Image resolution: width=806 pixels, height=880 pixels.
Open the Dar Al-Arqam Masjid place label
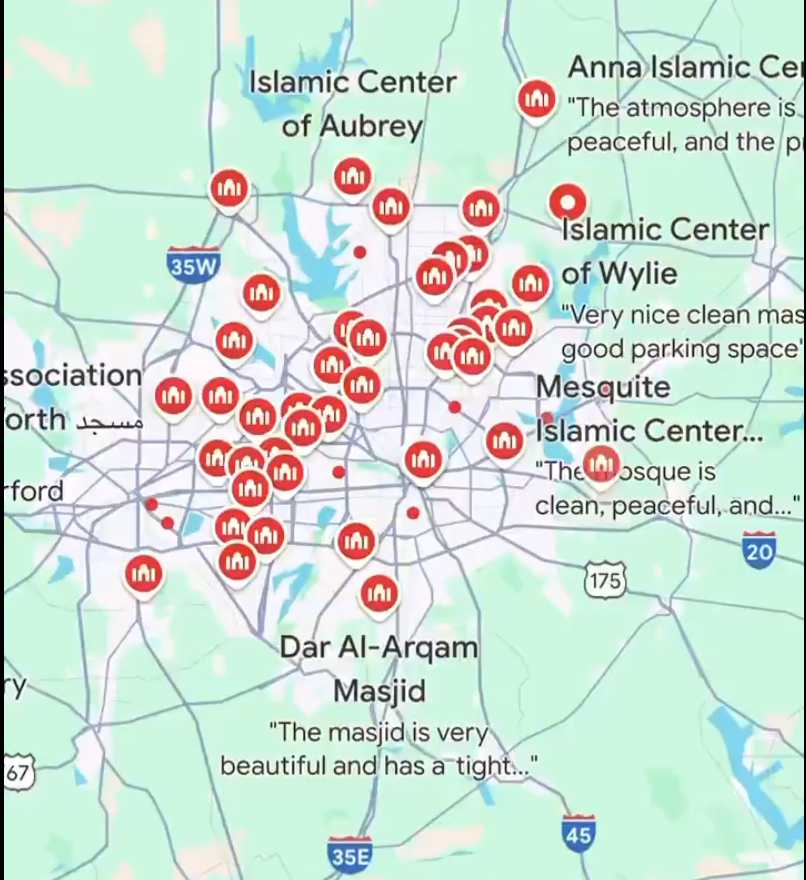[378, 668]
